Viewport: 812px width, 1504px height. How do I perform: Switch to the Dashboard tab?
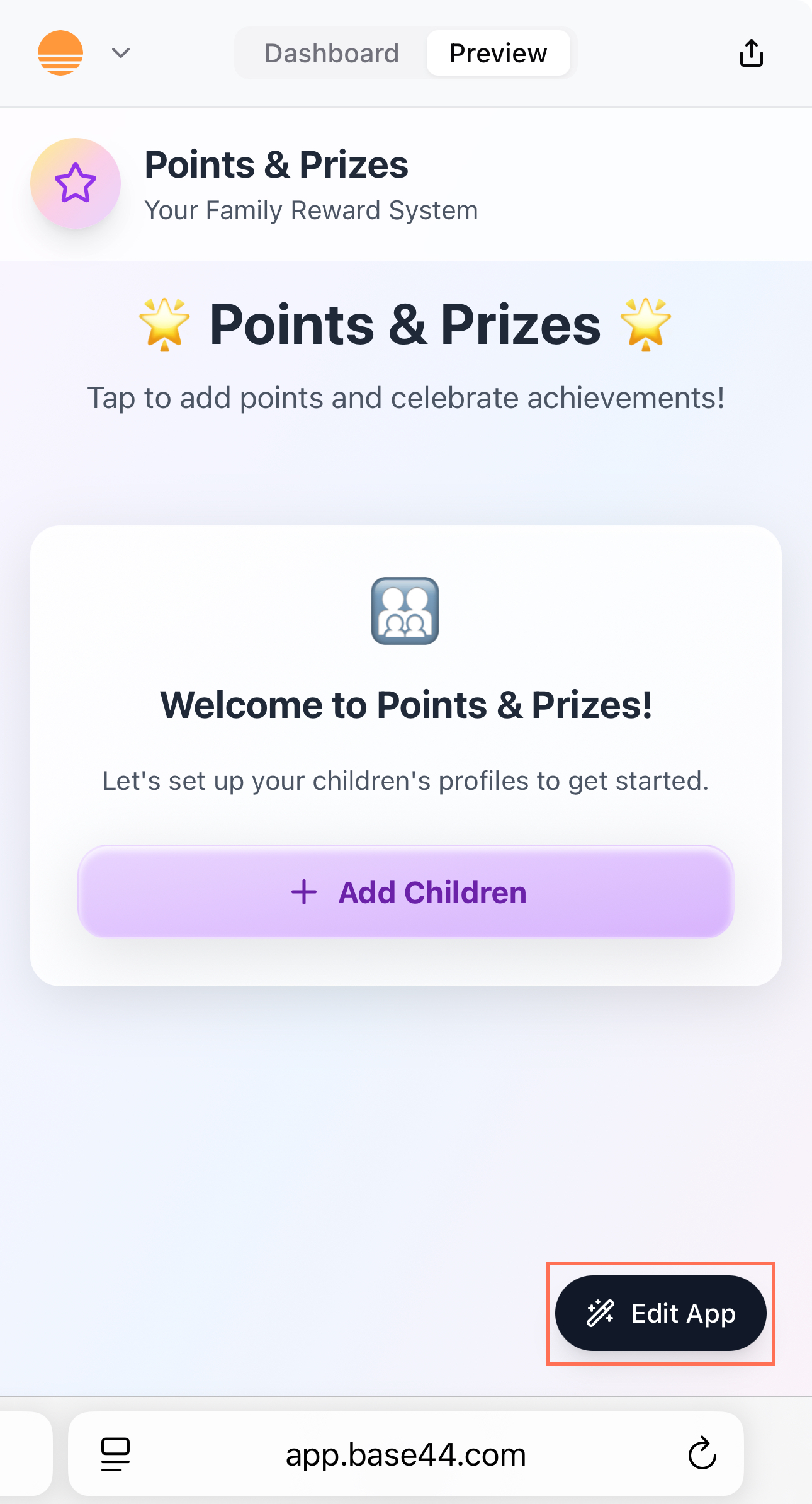point(331,54)
